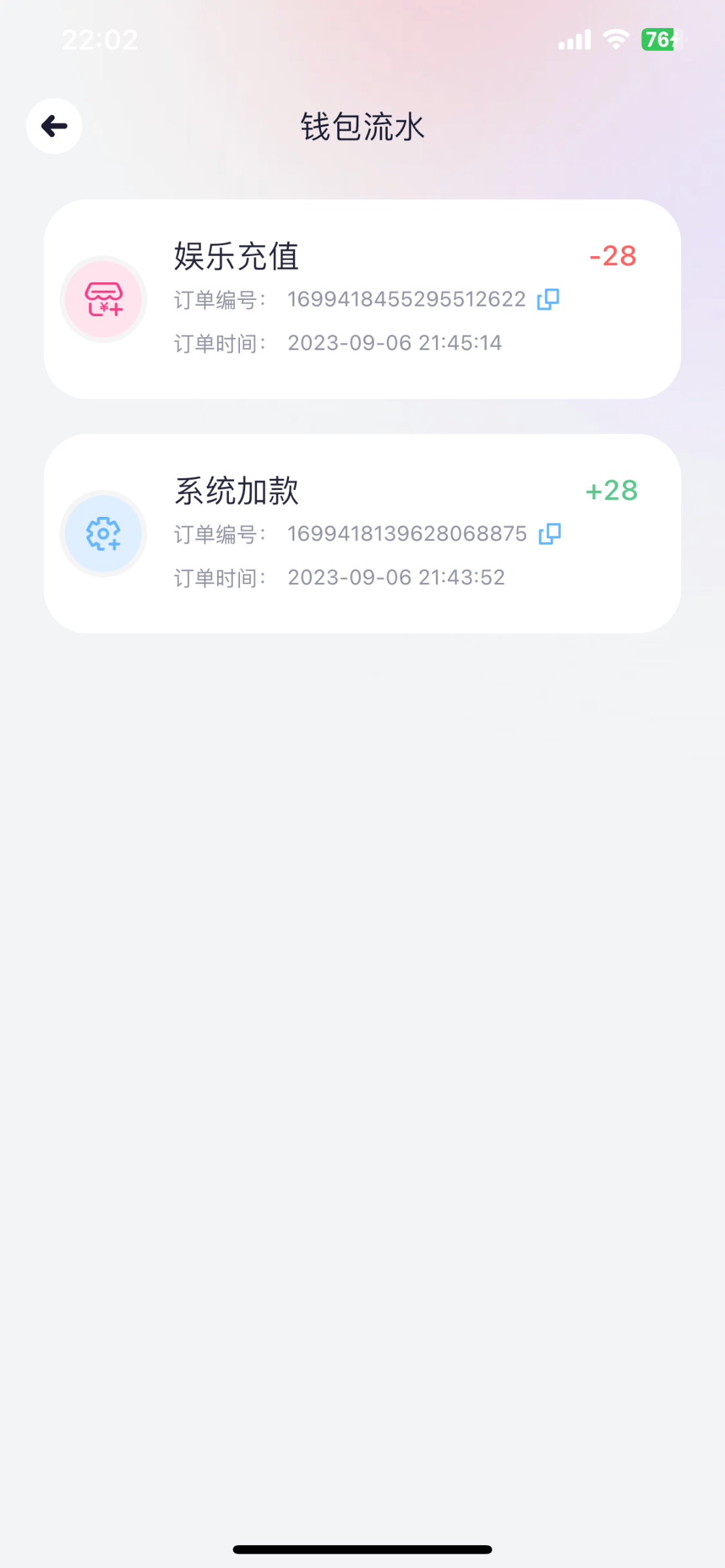The image size is (725, 1568).
Task: Click the 系统加款 title text
Action: coord(237,491)
